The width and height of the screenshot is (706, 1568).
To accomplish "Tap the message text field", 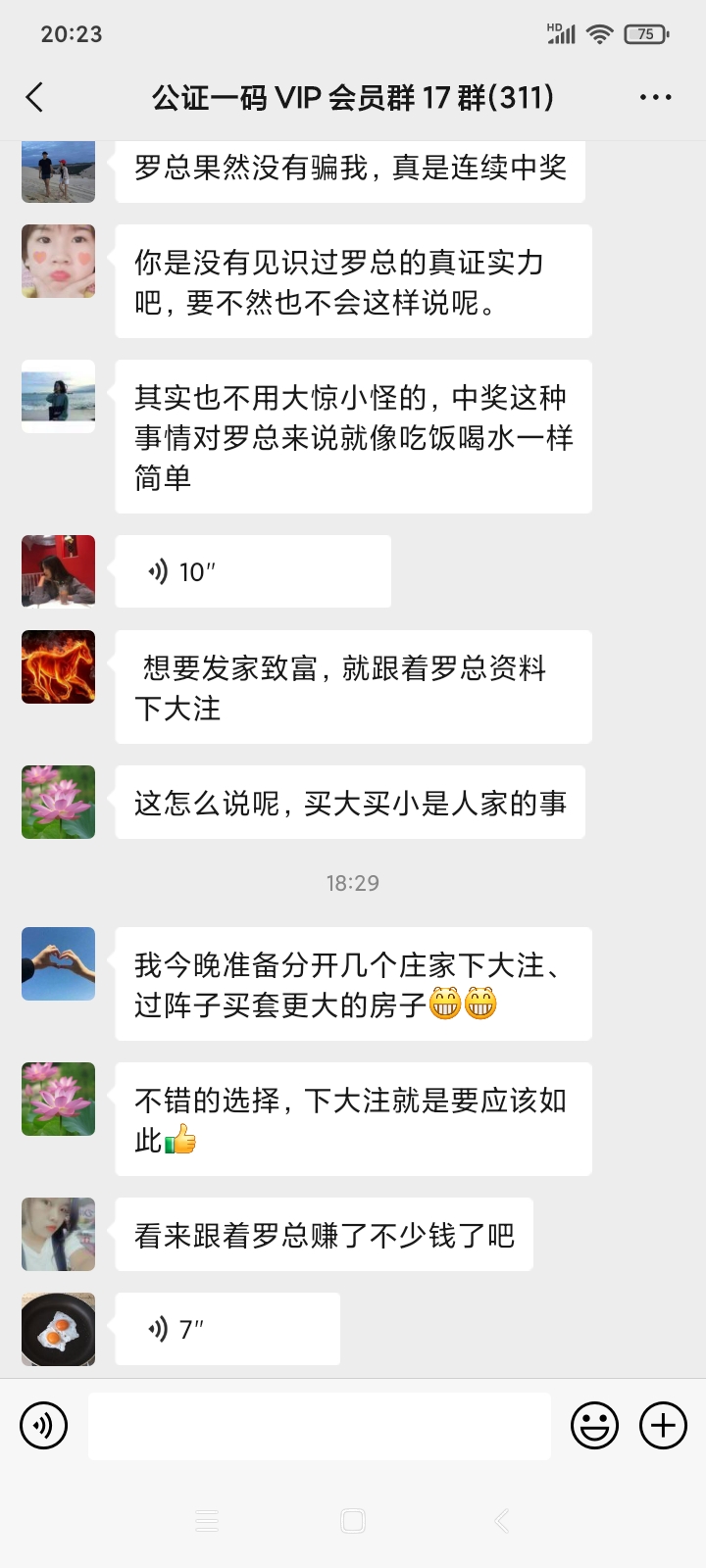I will 319,1425.
